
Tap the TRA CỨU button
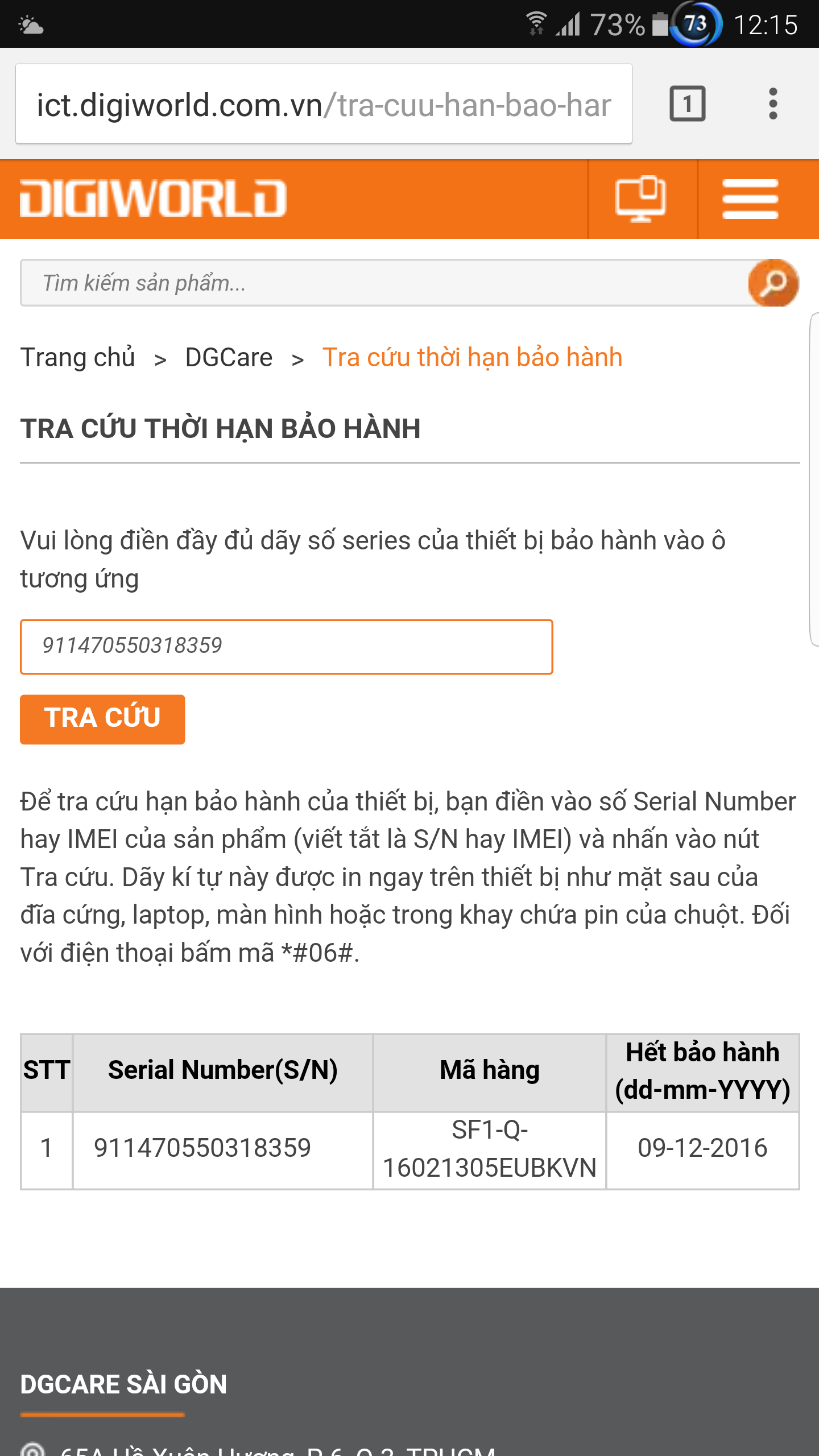[102, 719]
